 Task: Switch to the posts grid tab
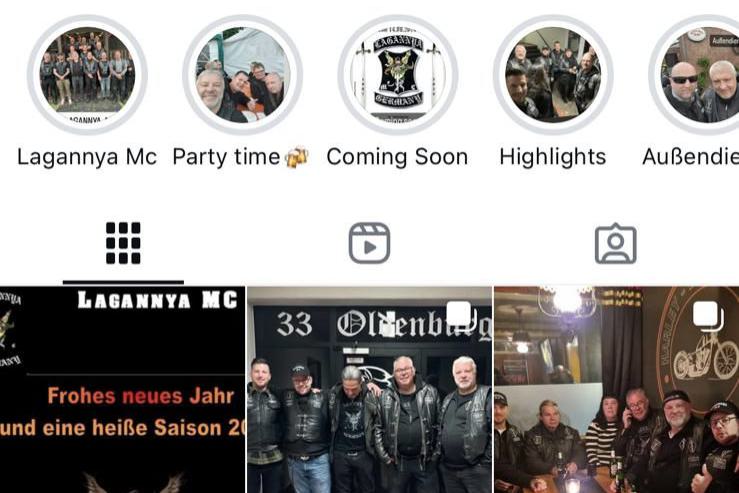click(x=123, y=243)
